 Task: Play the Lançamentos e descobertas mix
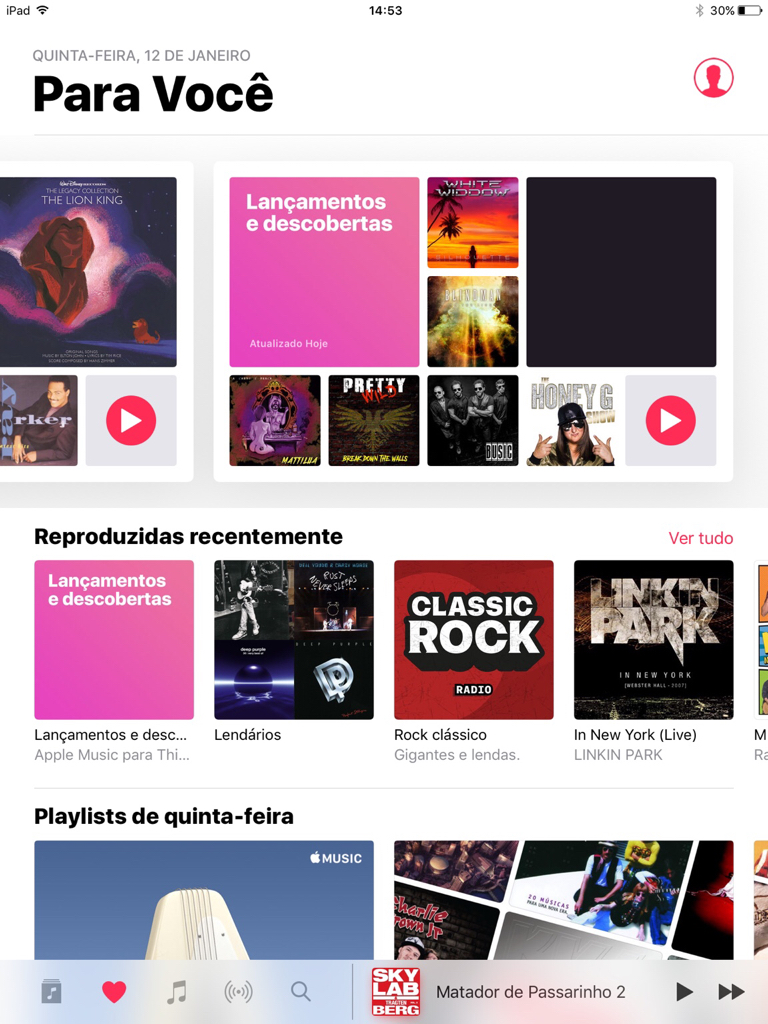670,420
